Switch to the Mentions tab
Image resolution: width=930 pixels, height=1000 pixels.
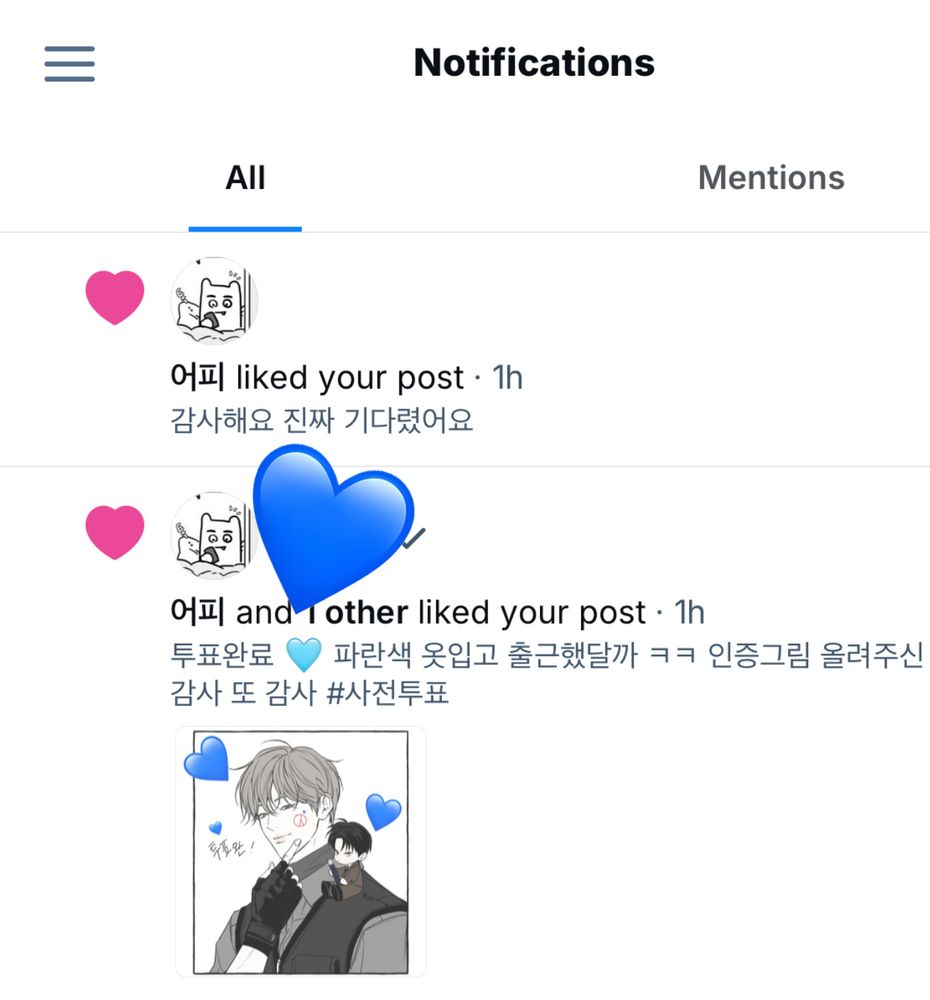click(770, 178)
